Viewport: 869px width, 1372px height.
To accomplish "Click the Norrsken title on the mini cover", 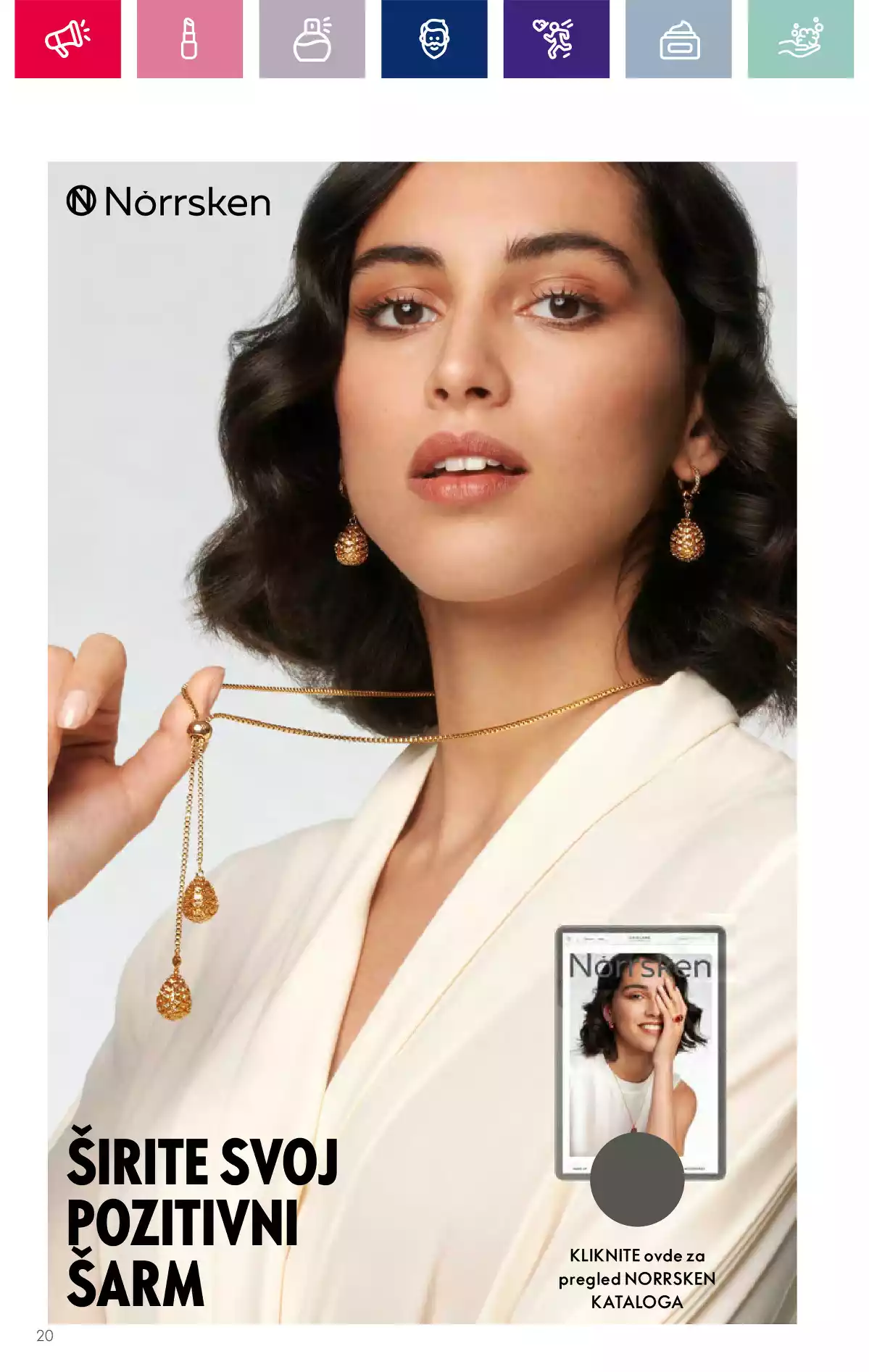I will pos(641,967).
